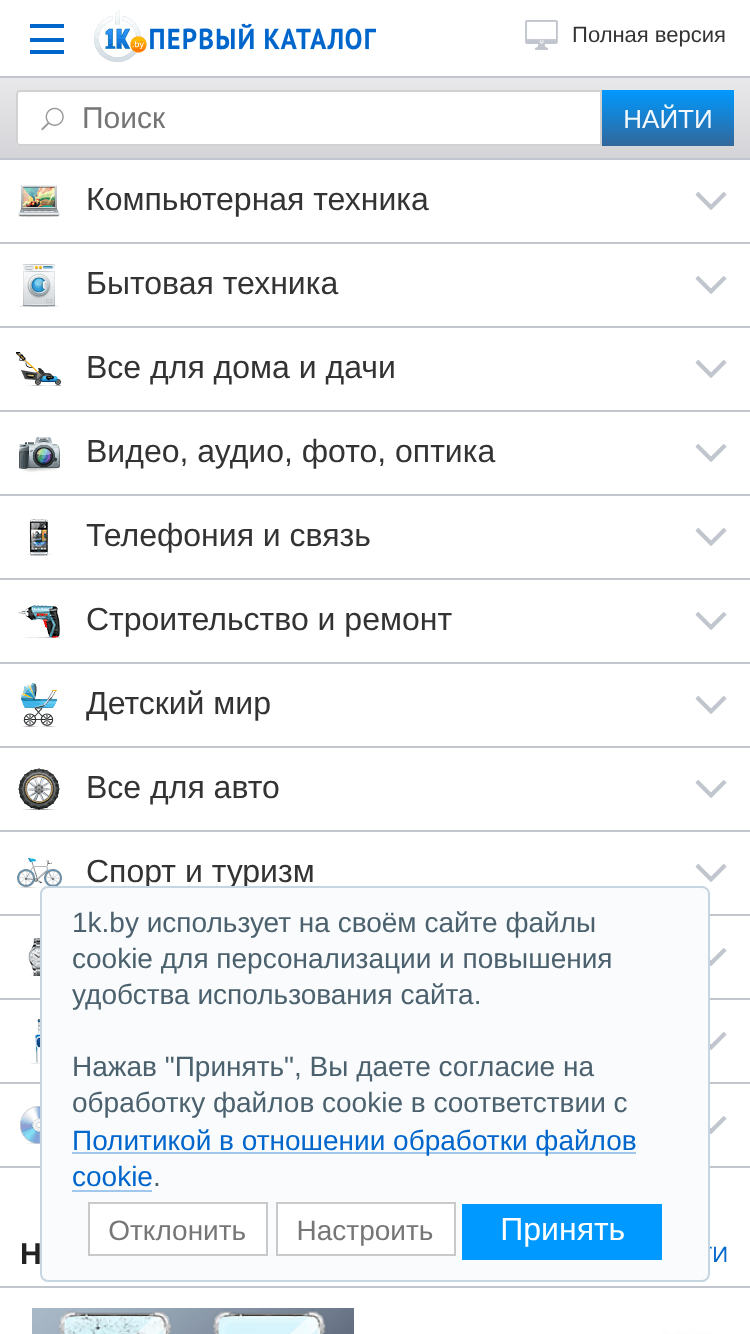Open the hamburger menu
750x1334 pixels.
point(47,39)
